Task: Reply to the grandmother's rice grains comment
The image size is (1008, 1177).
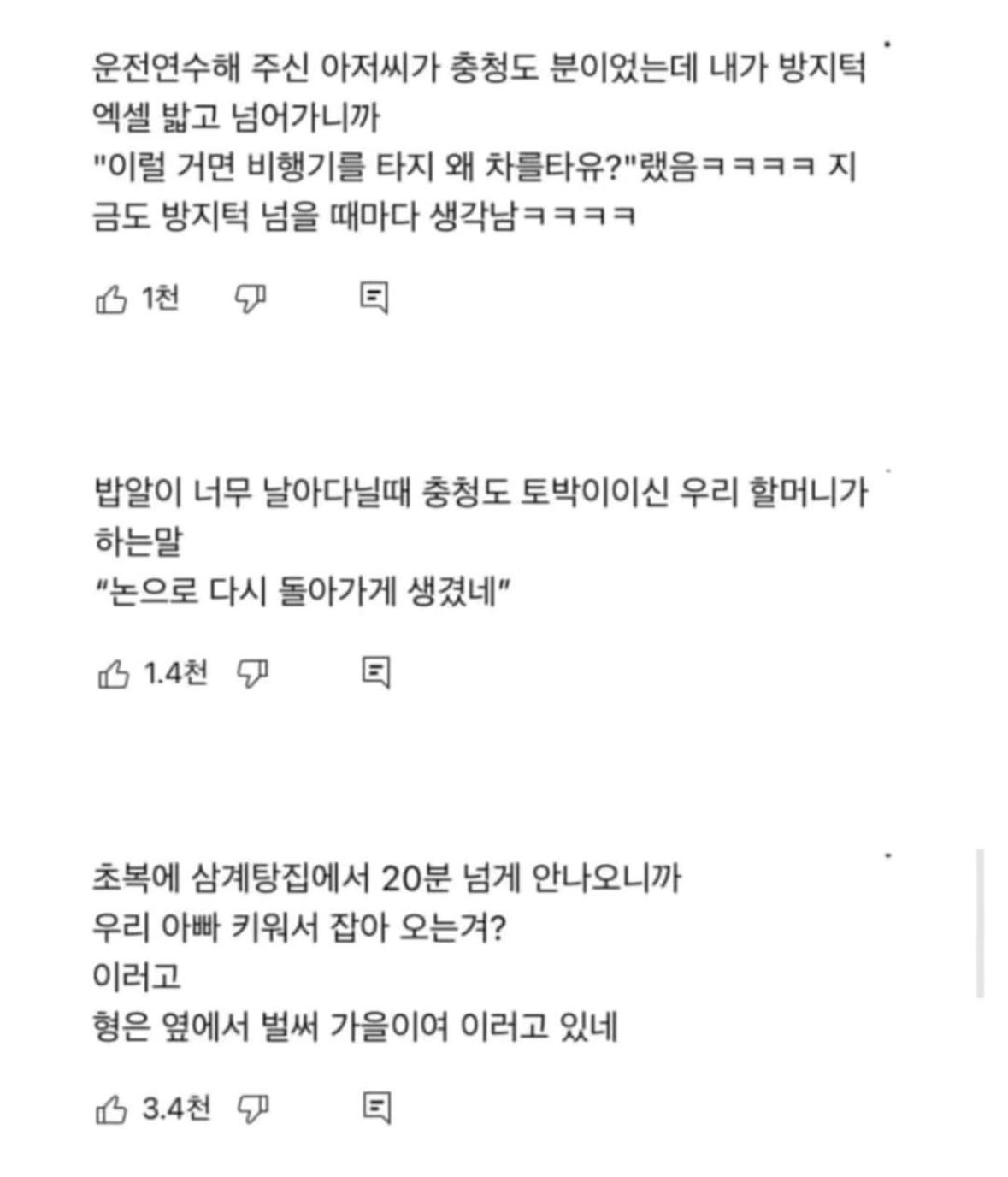Action: pos(376,673)
